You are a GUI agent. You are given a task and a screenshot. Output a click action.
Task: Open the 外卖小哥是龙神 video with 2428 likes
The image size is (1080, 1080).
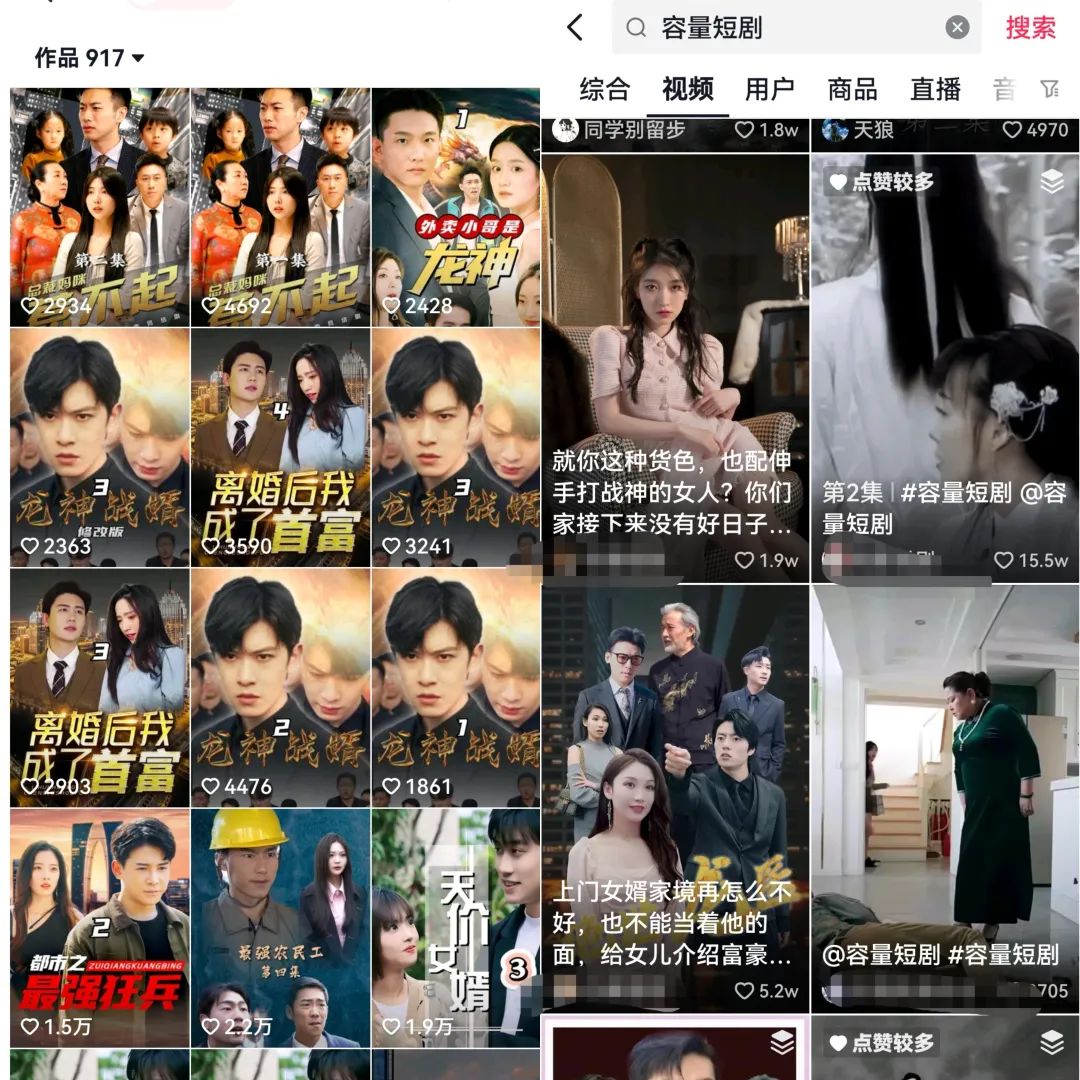coord(456,207)
